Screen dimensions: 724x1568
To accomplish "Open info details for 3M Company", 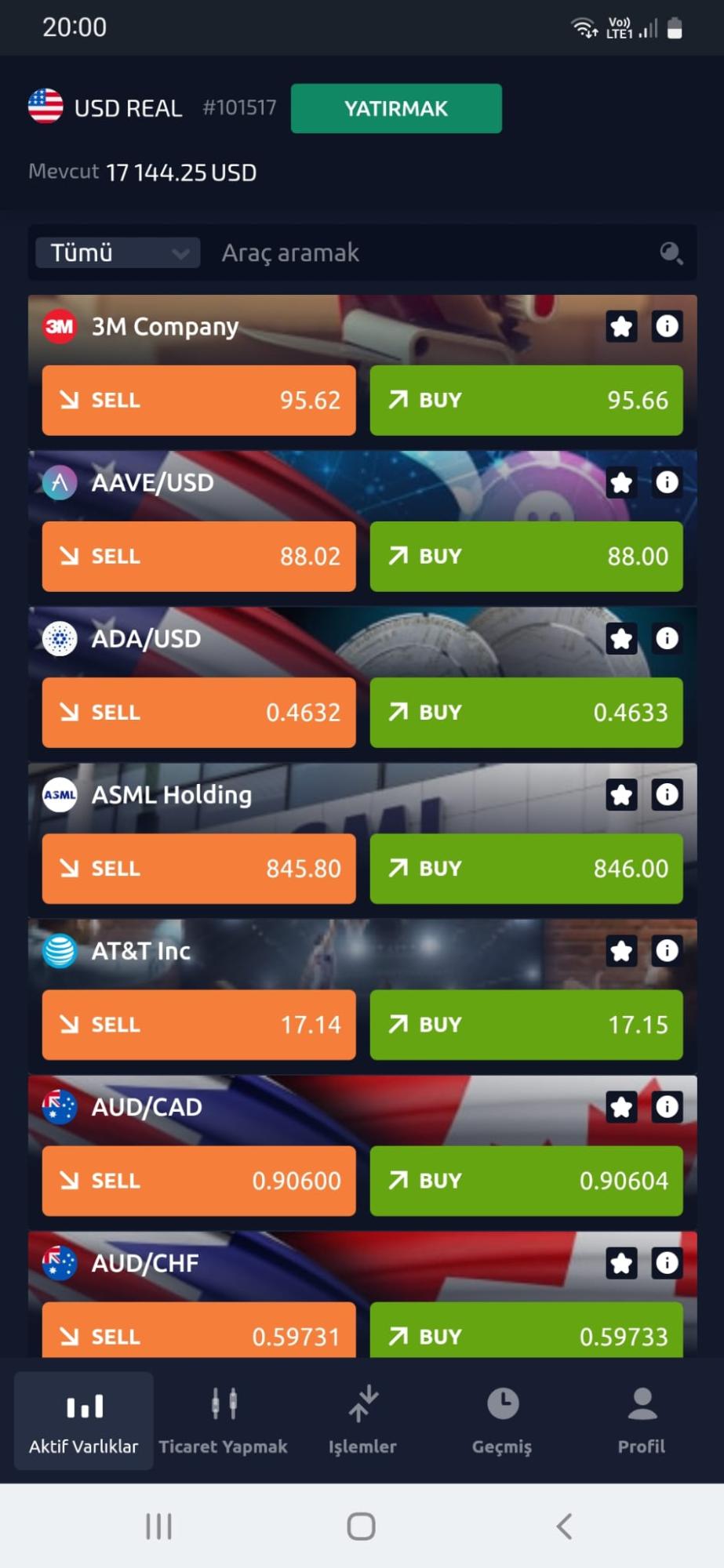I will tap(666, 327).
